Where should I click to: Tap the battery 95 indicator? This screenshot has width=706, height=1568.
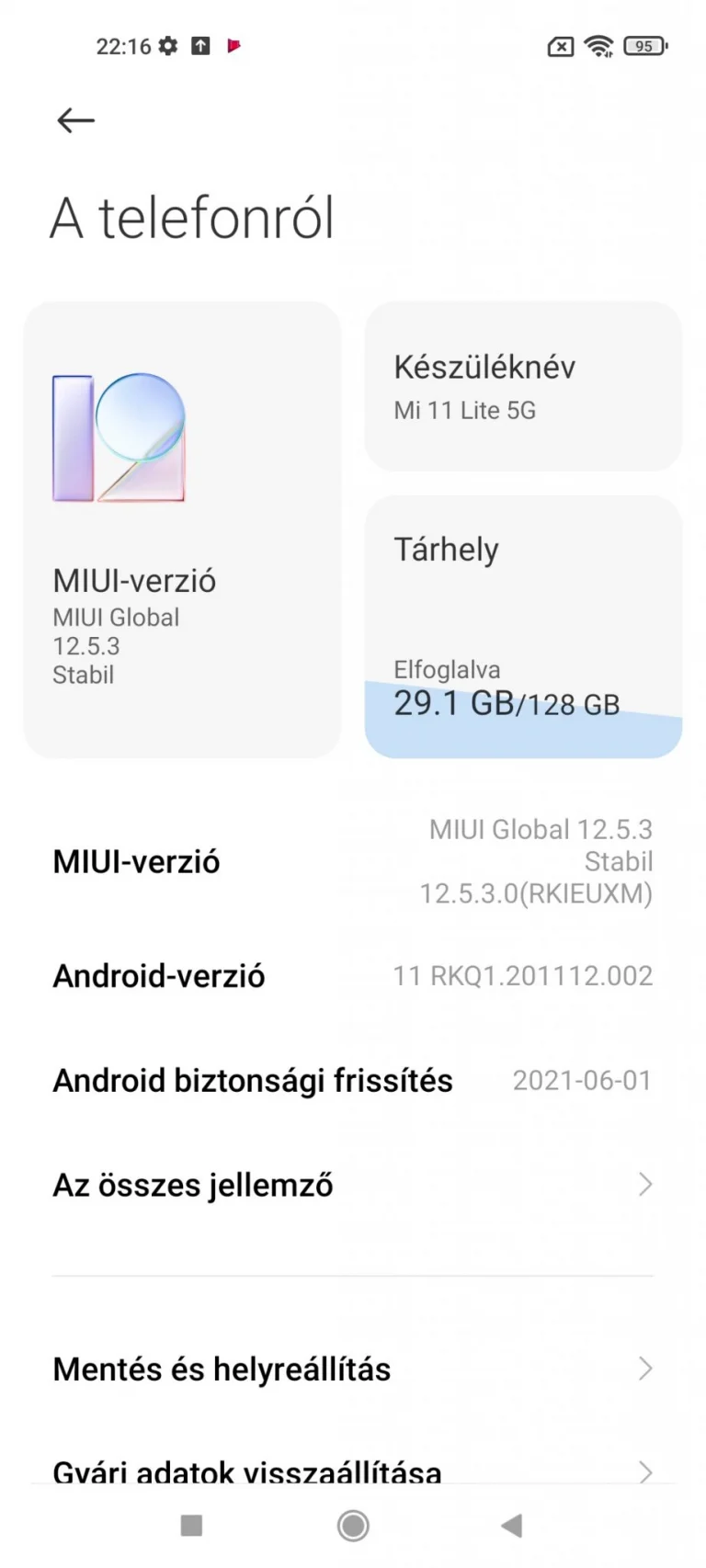click(644, 46)
